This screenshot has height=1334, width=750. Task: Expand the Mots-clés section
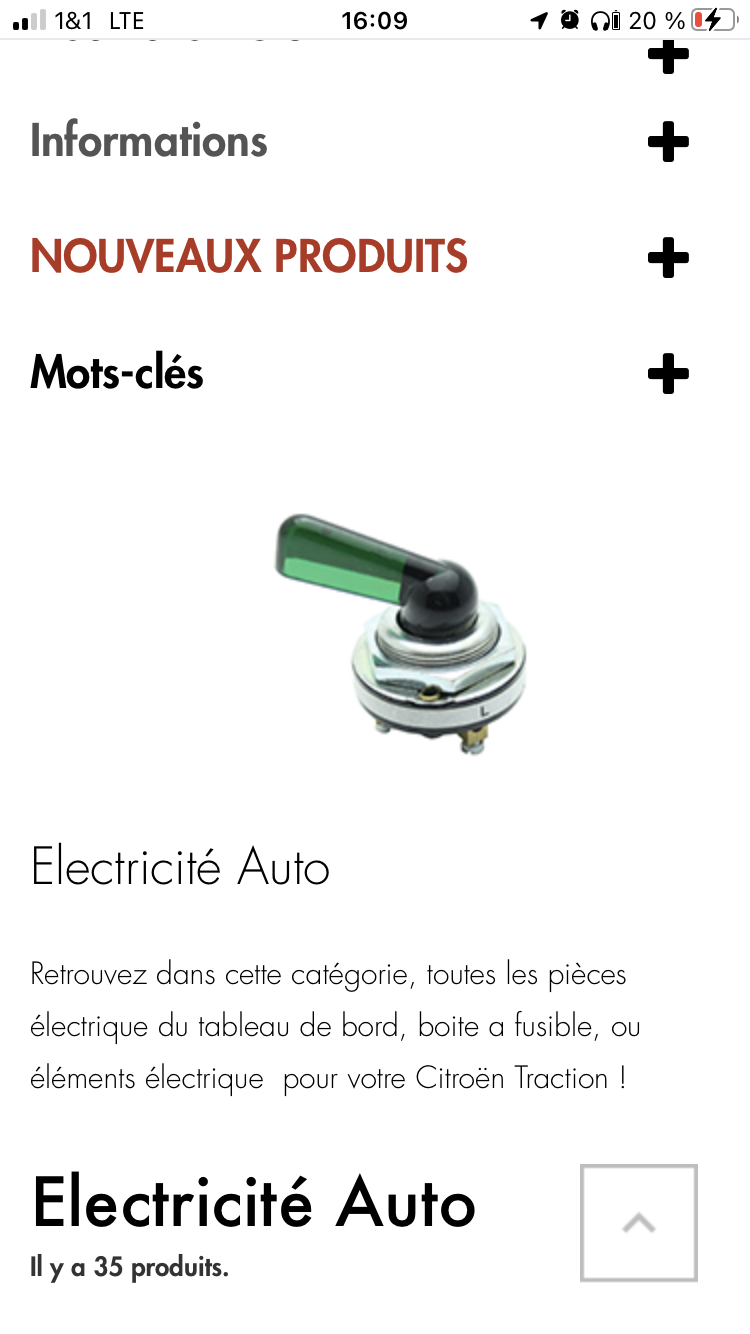coord(668,374)
